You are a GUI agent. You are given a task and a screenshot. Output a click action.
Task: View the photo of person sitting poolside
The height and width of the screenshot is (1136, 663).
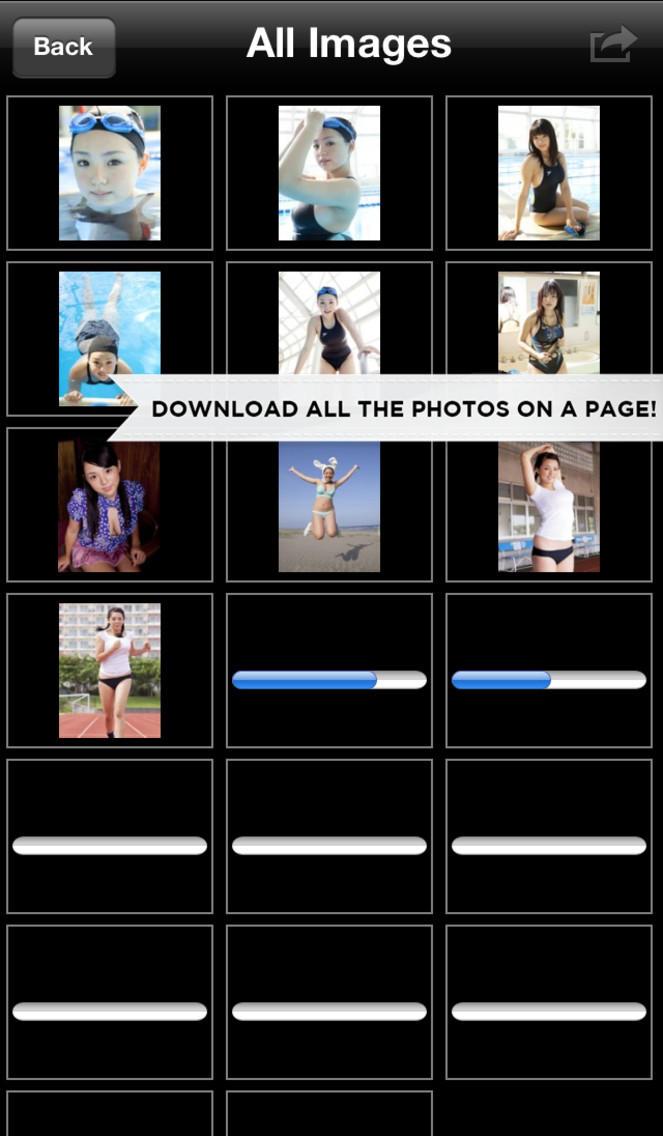pyautogui.click(x=549, y=173)
